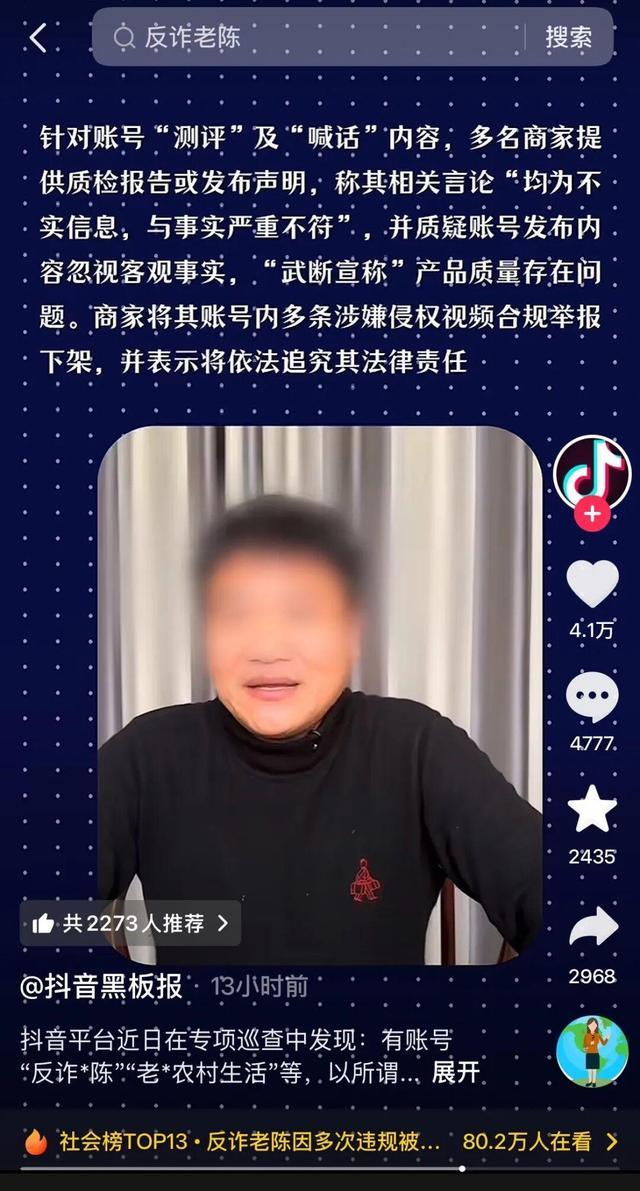The image size is (640, 1191).
Task: Open the 共2273人推荐 recommendation chip
Action: click(x=131, y=923)
